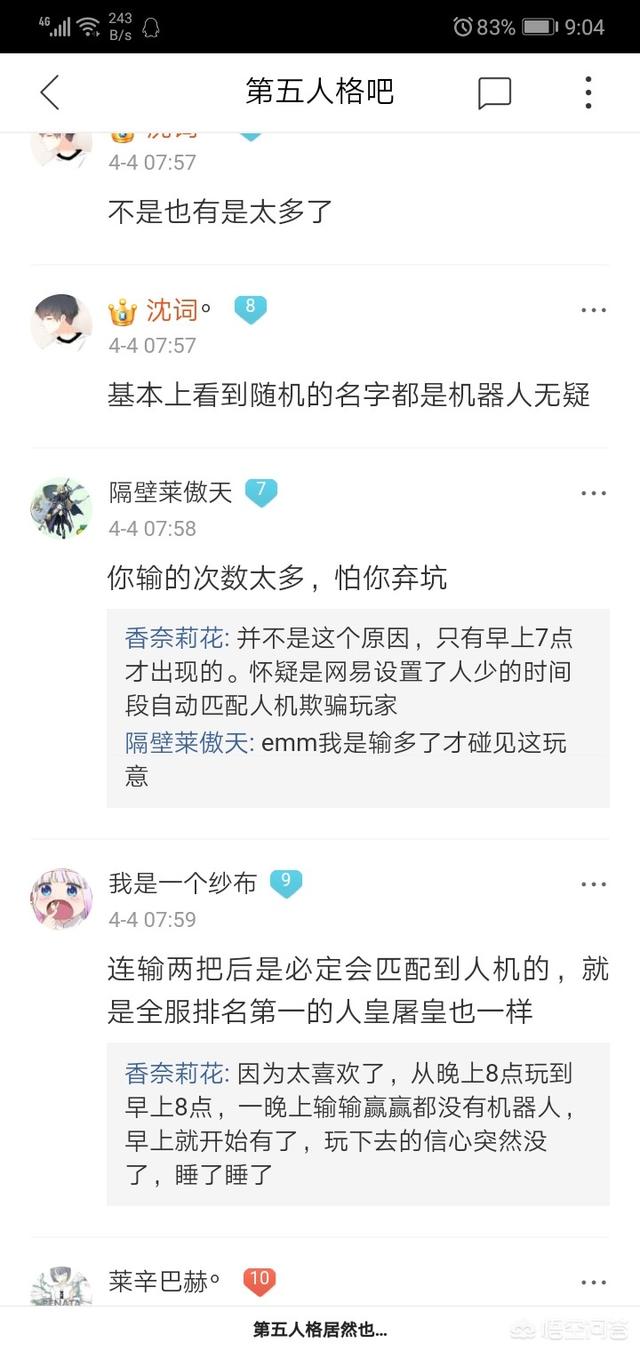Open the chat bubble icon in app bar
This screenshot has width=640, height=1351.
495,93
